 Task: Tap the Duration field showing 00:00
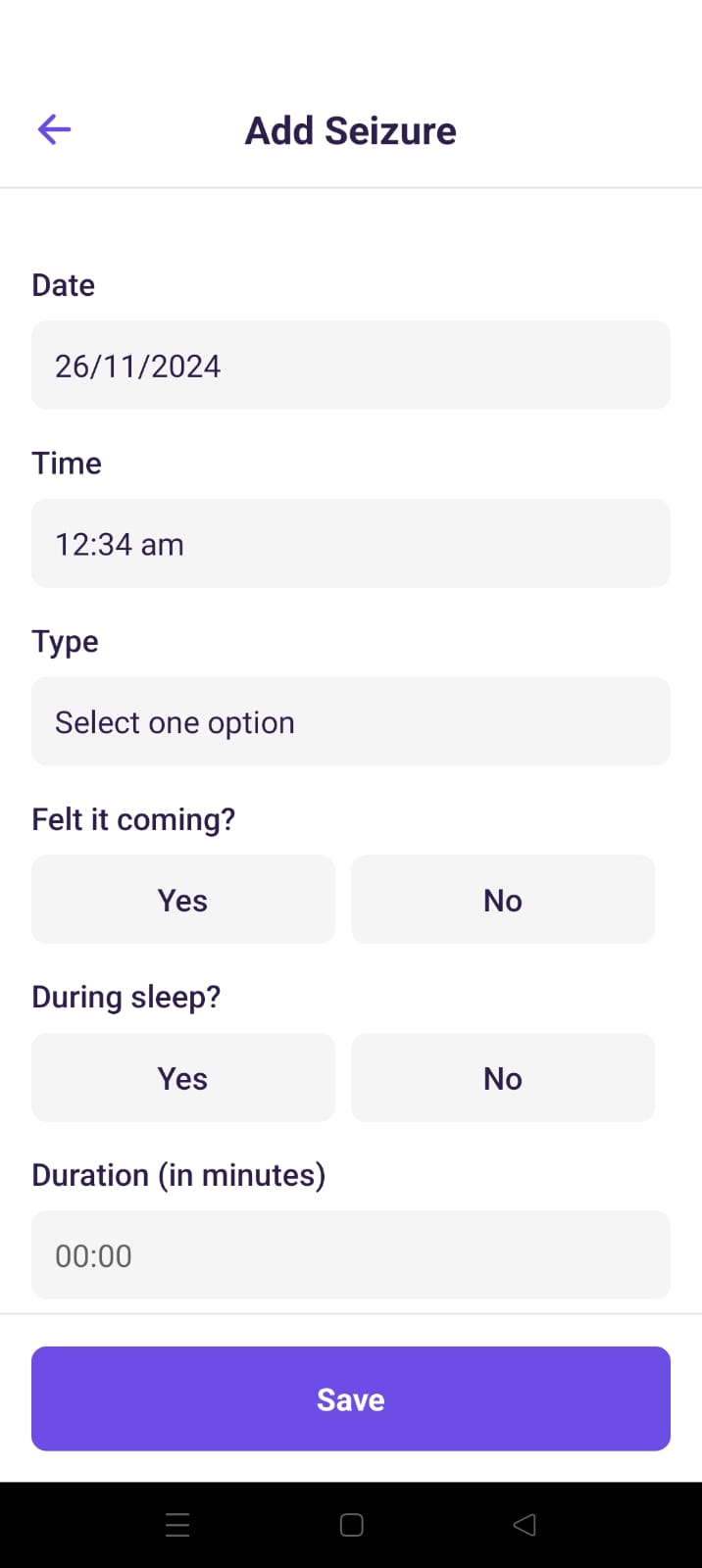click(x=350, y=1255)
